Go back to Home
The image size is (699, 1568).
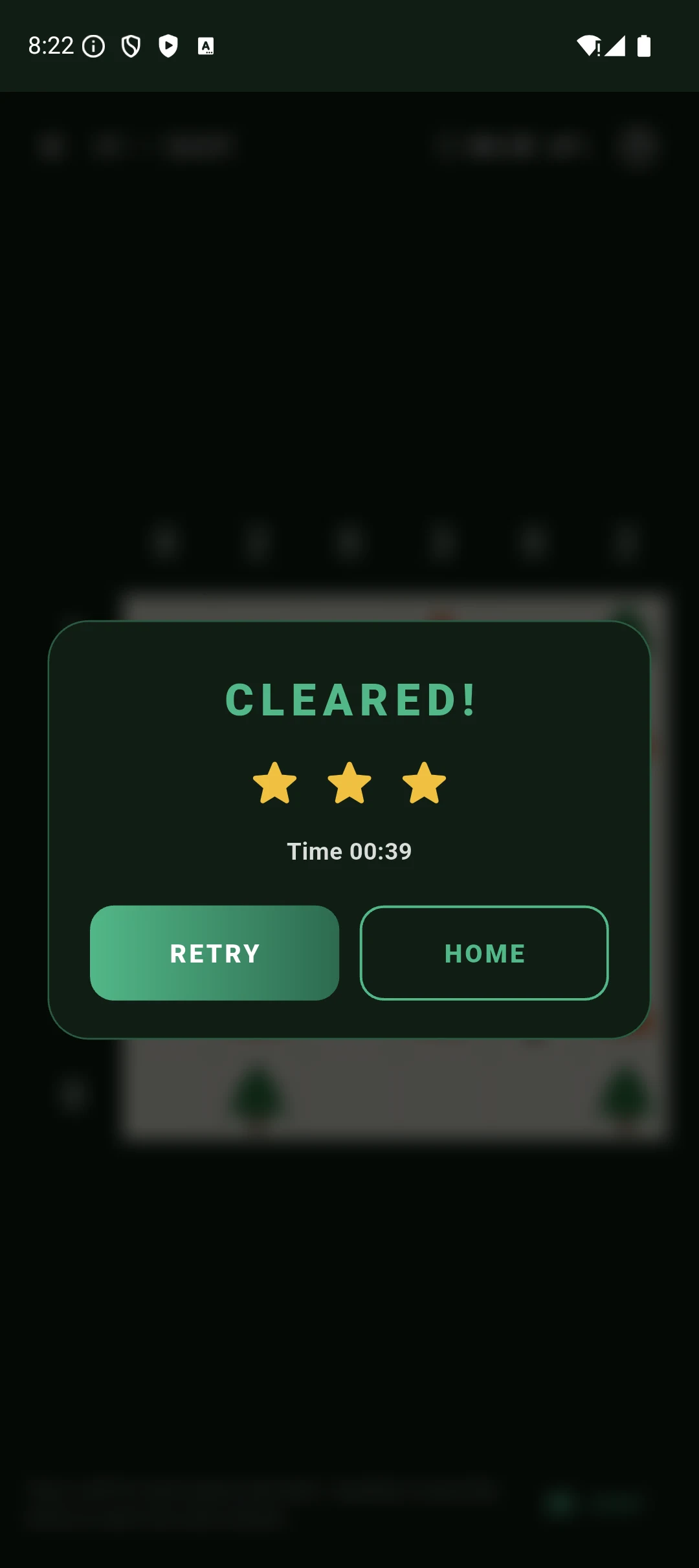point(484,953)
